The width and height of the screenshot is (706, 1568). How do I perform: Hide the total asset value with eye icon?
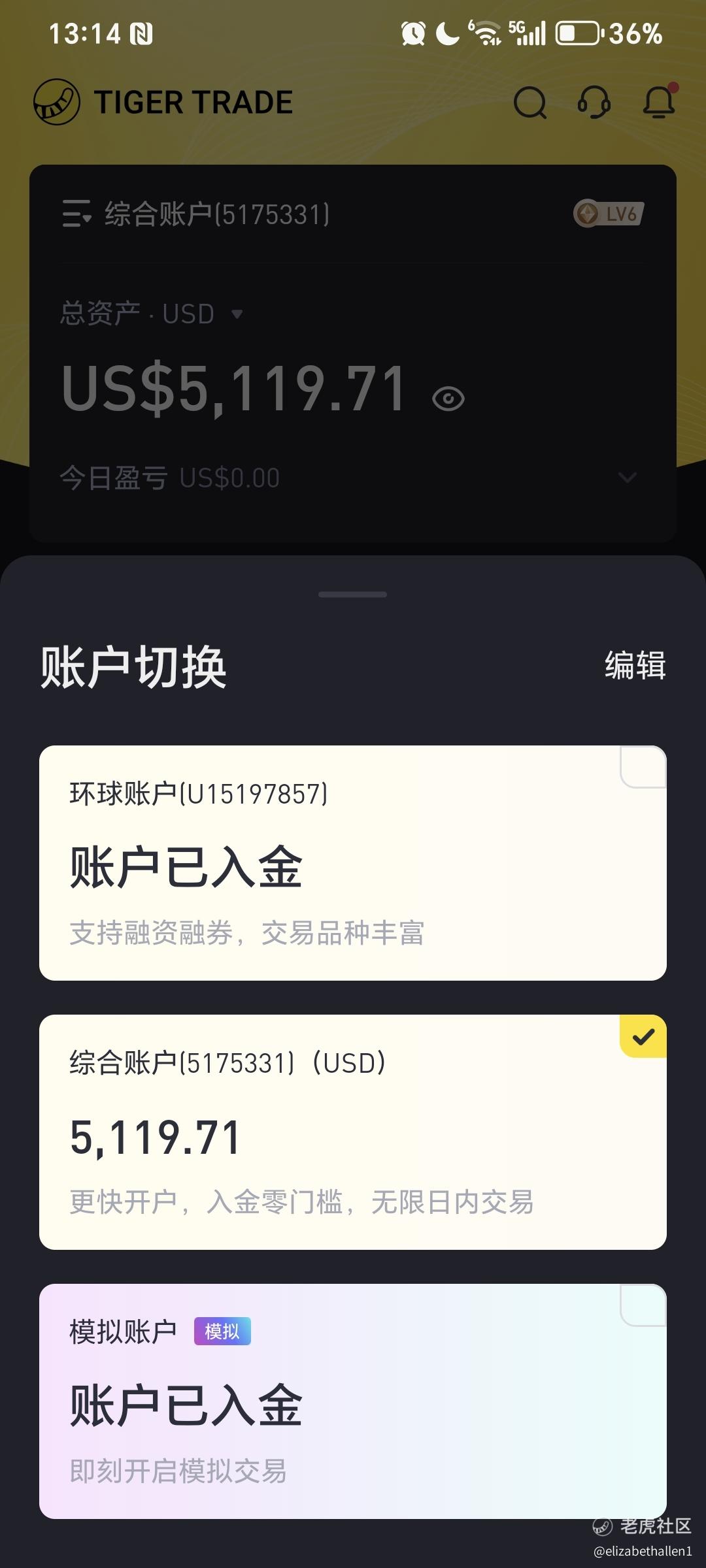click(448, 398)
